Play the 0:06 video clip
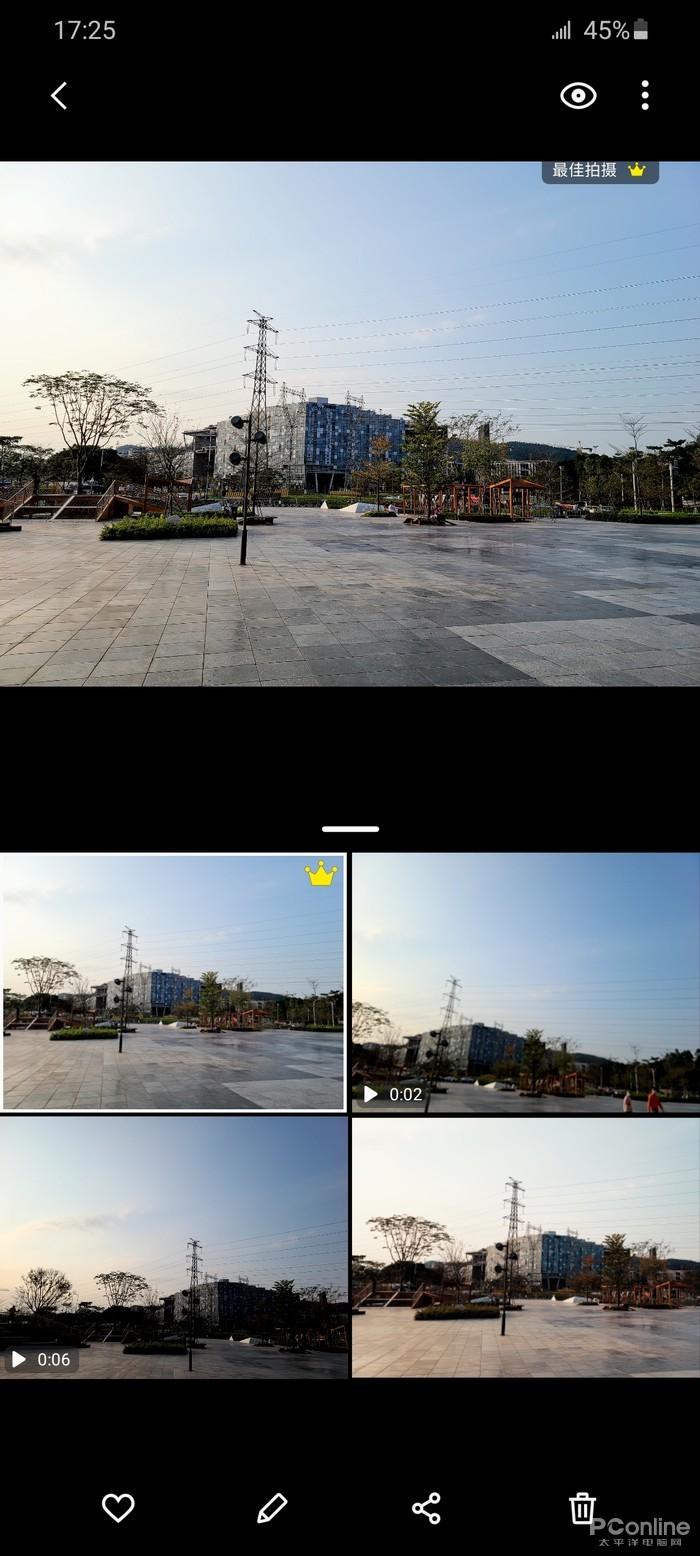This screenshot has height=1556, width=700. [174, 1247]
